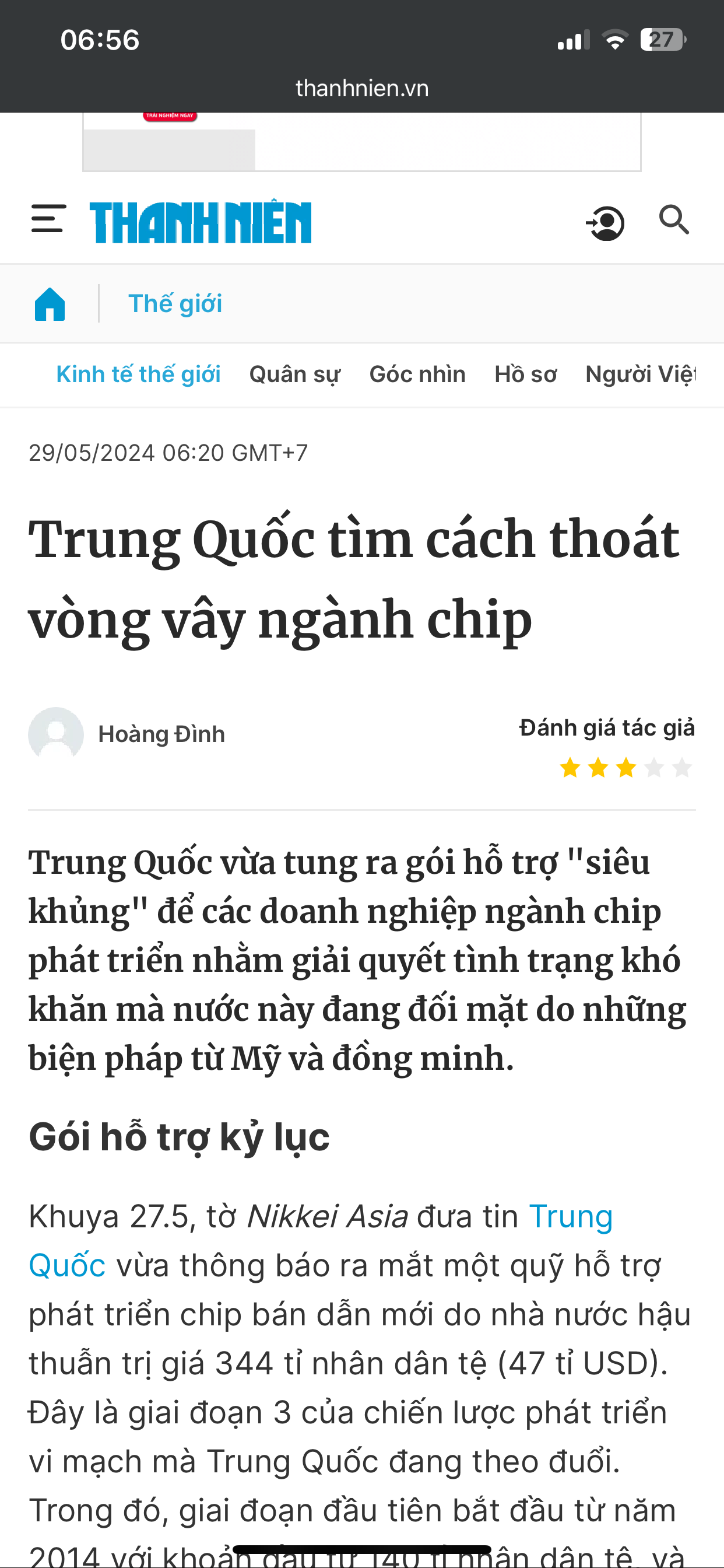Switch to Kinh tế thế giới tab
The image size is (724, 1568).
click(x=138, y=374)
